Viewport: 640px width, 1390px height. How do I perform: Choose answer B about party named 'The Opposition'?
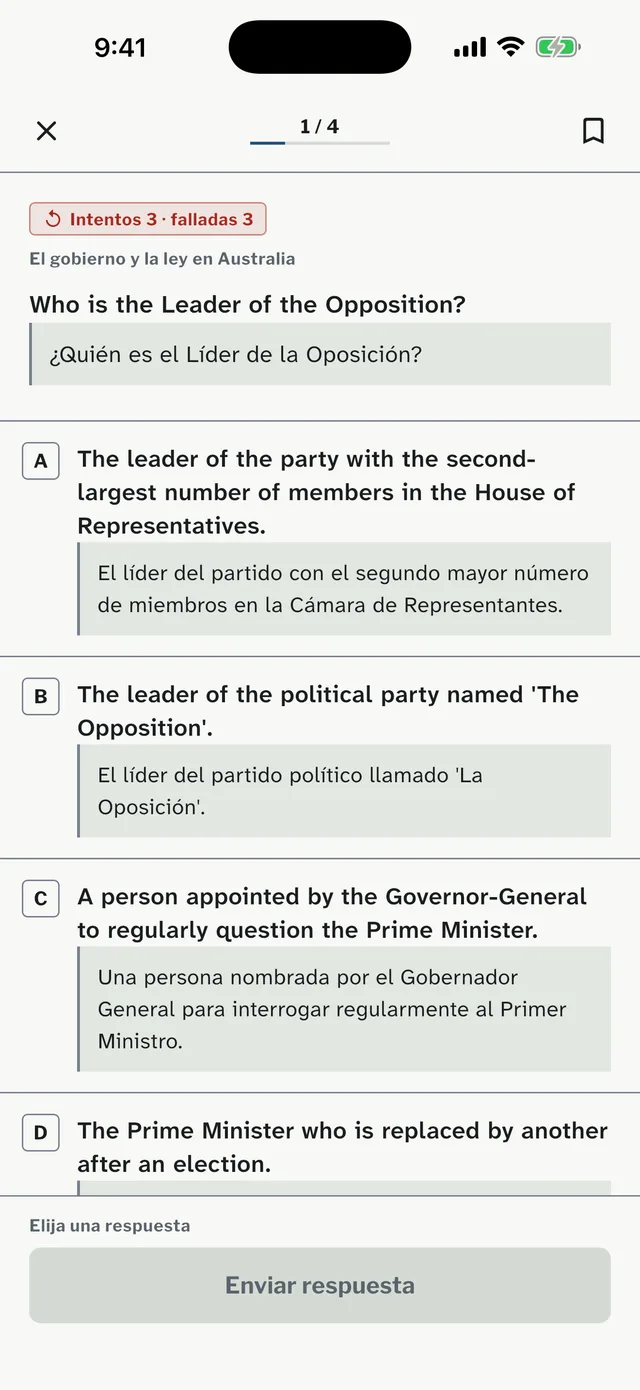[x=320, y=758]
